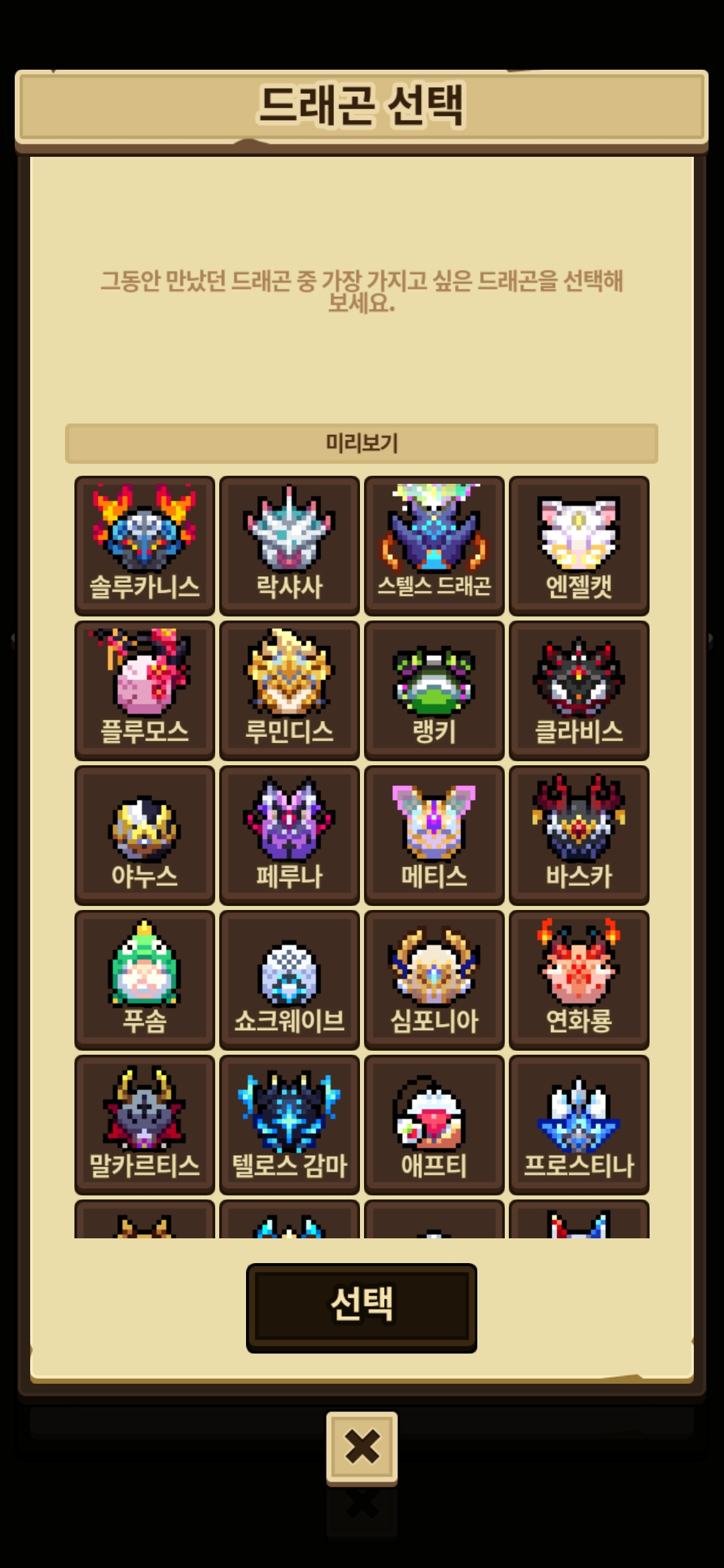Pick the 메티스 dragon tile

click(x=434, y=836)
